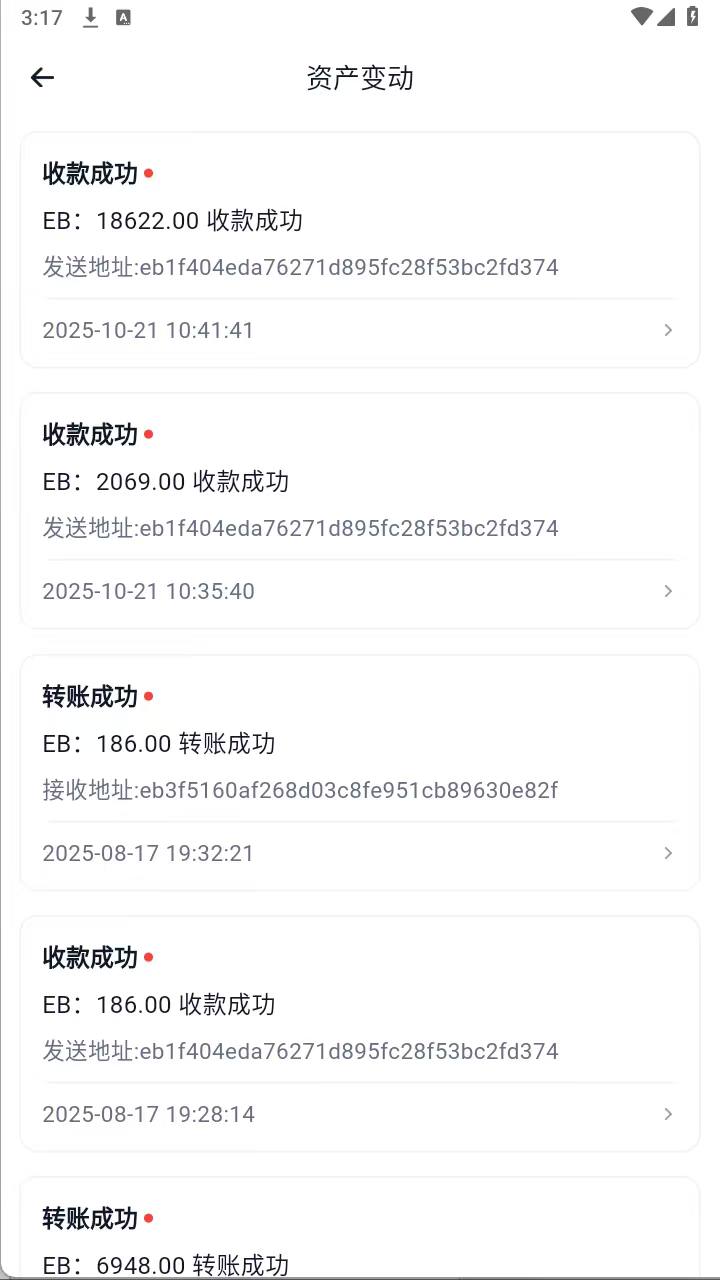
Task: Open the 18622.00 收款成功 record
Action: coord(360,250)
